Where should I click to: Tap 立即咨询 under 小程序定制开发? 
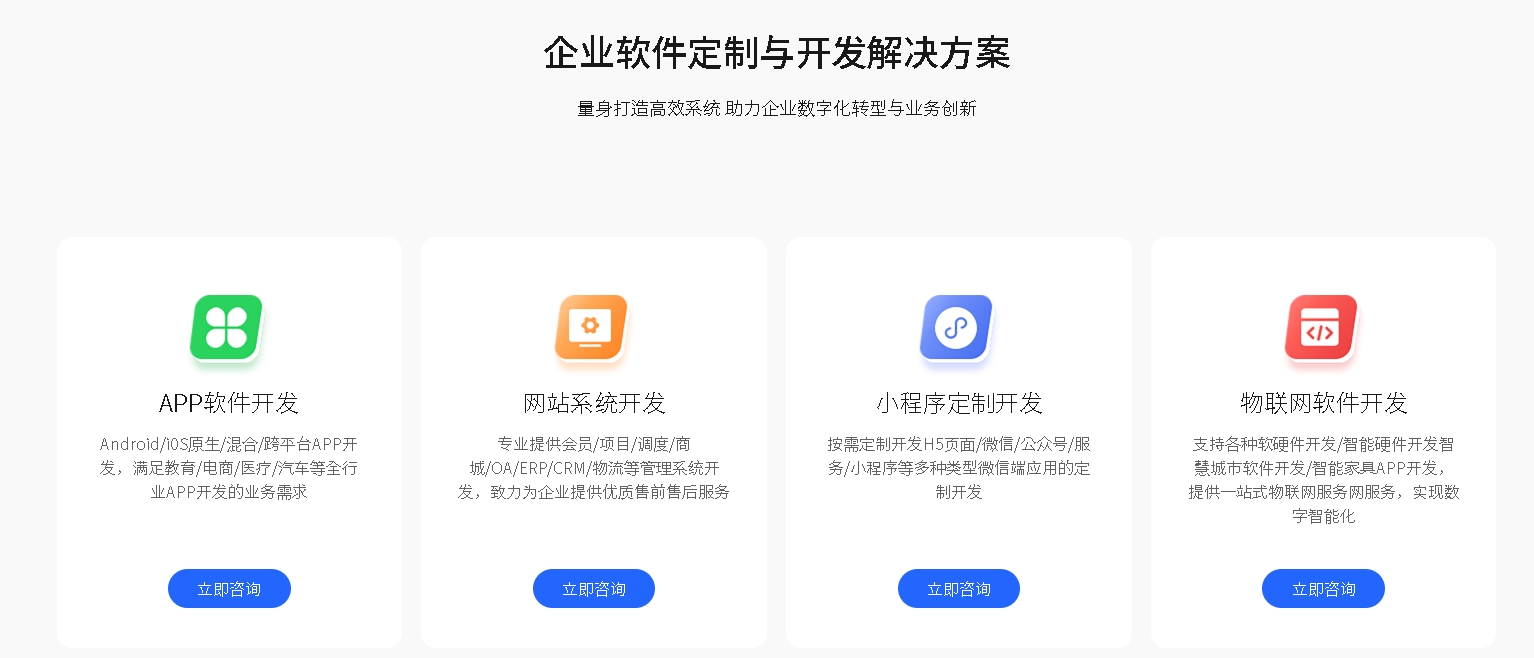tap(959, 589)
